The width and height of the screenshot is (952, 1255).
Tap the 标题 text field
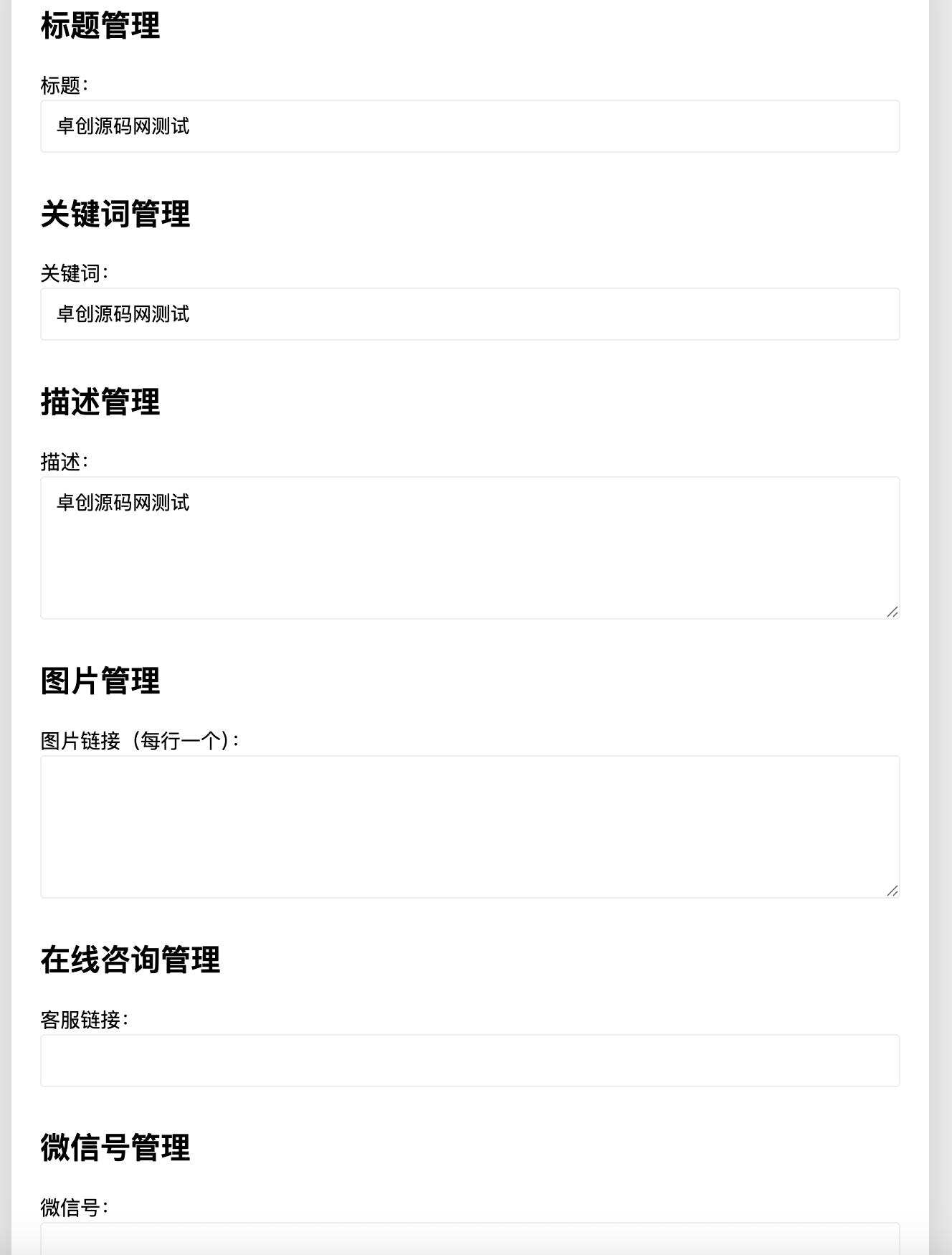(470, 126)
